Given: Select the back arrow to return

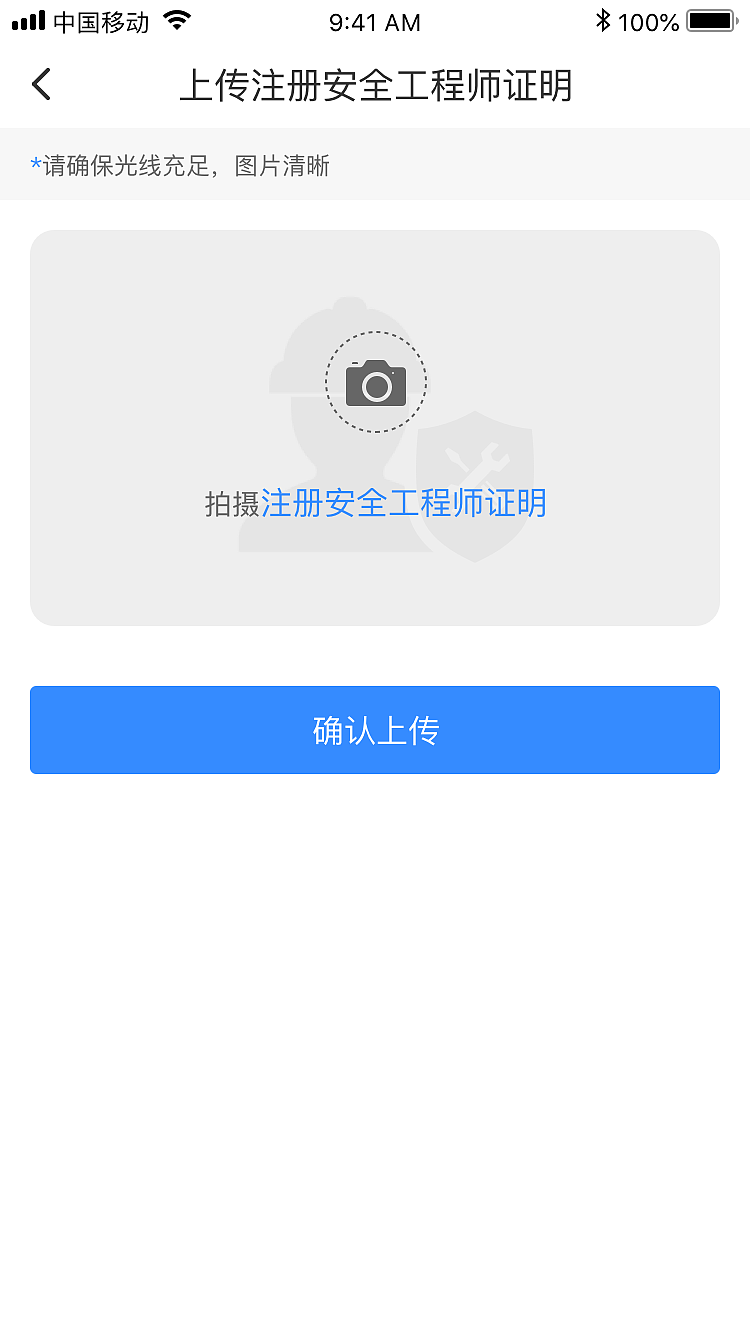Looking at the screenshot, I should tap(40, 85).
